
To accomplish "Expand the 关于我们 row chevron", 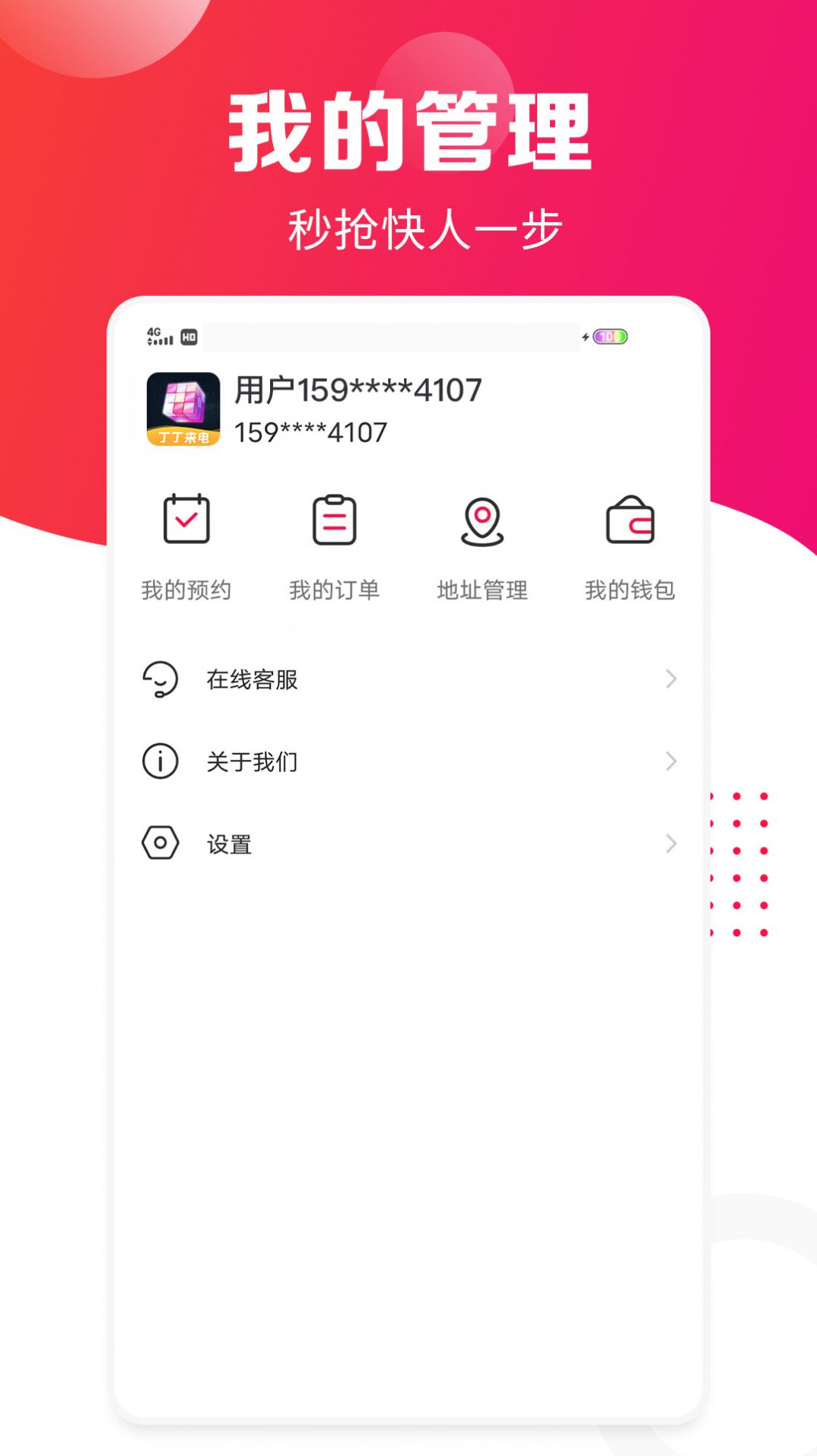I will click(x=669, y=760).
